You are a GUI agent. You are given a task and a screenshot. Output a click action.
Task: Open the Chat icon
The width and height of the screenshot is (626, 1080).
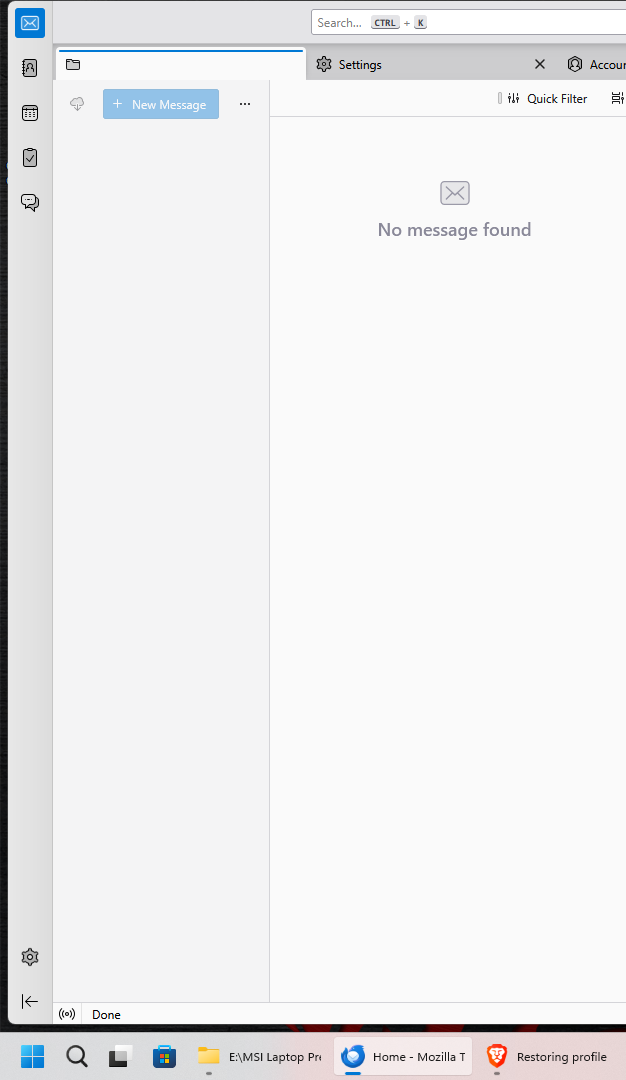[30, 202]
